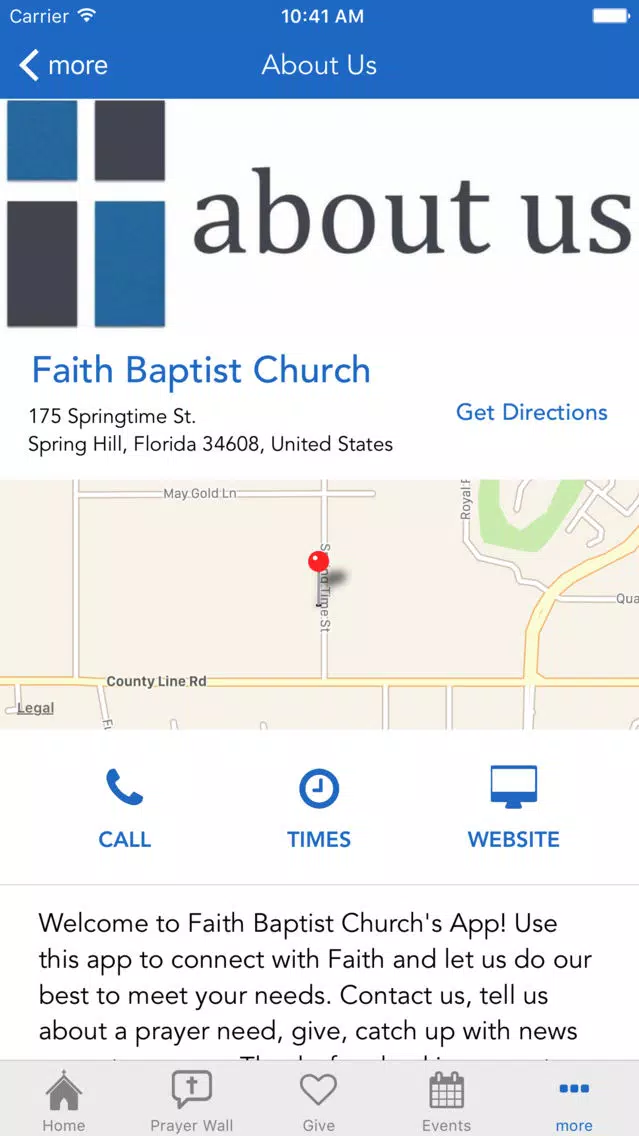The width and height of the screenshot is (639, 1136).
Task: Tap the red map pin
Action: click(318, 562)
